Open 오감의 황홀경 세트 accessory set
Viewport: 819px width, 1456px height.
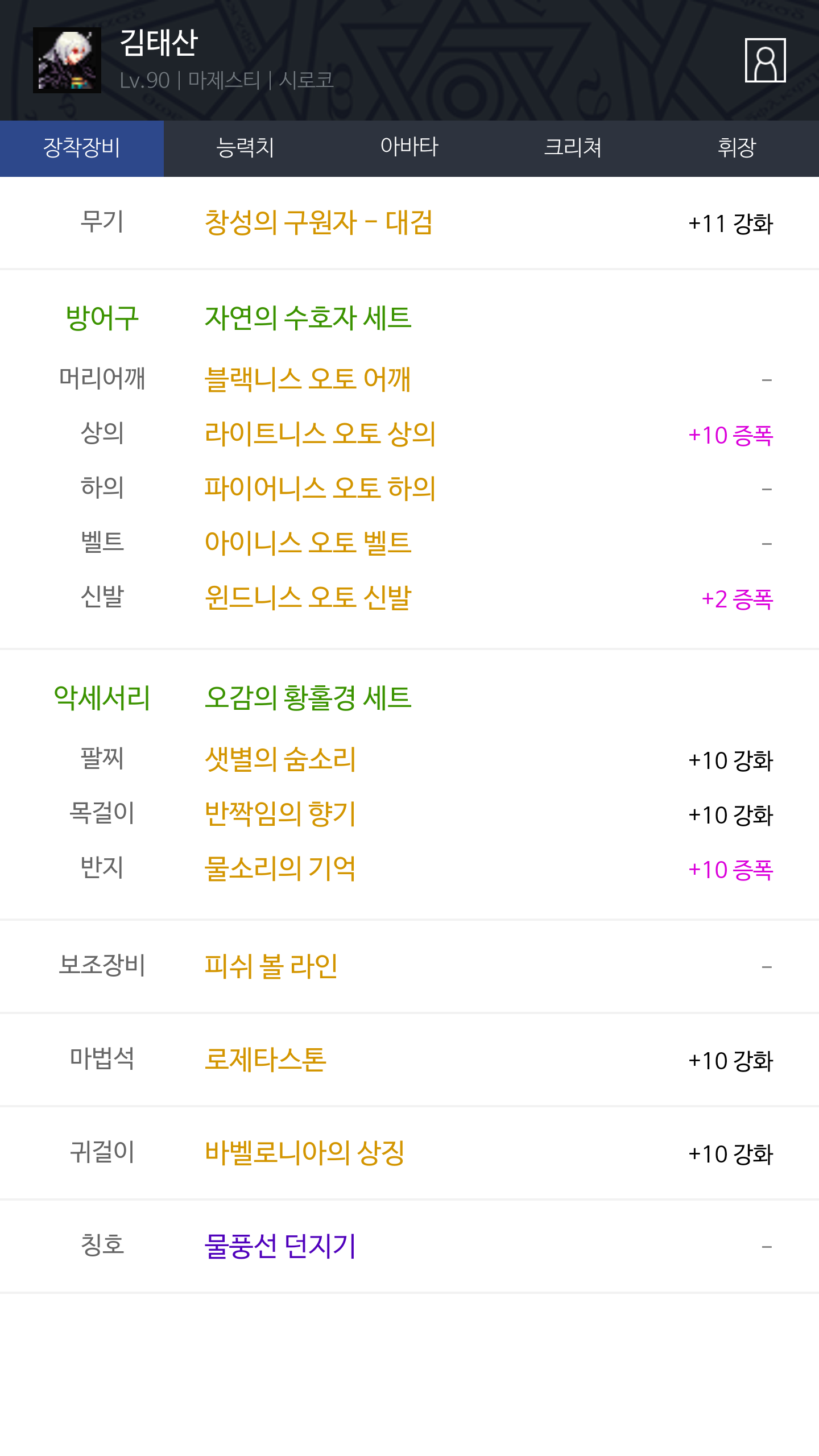308,697
